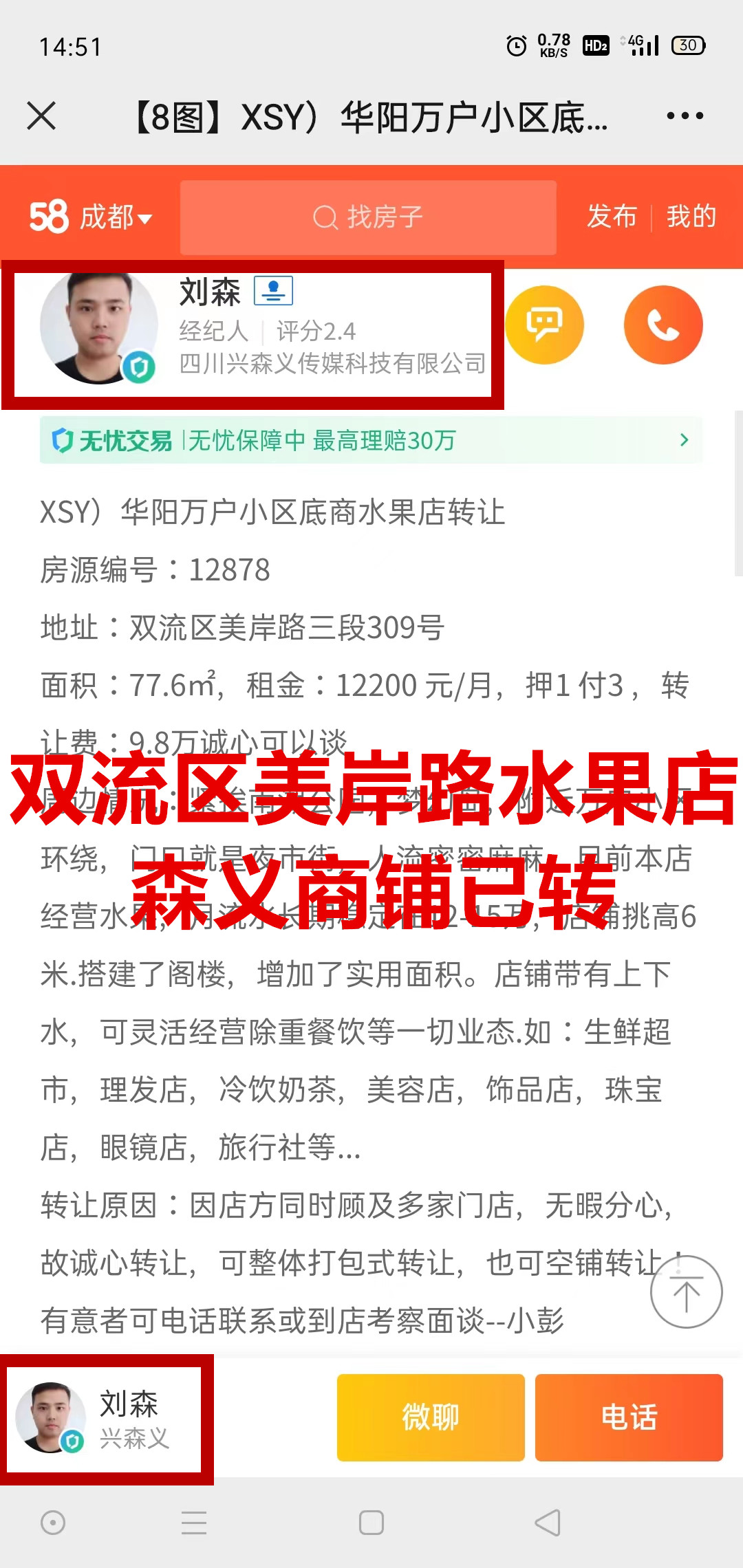The width and height of the screenshot is (743, 1568).
Task: Close the webpage with the X icon
Action: pos(41,116)
